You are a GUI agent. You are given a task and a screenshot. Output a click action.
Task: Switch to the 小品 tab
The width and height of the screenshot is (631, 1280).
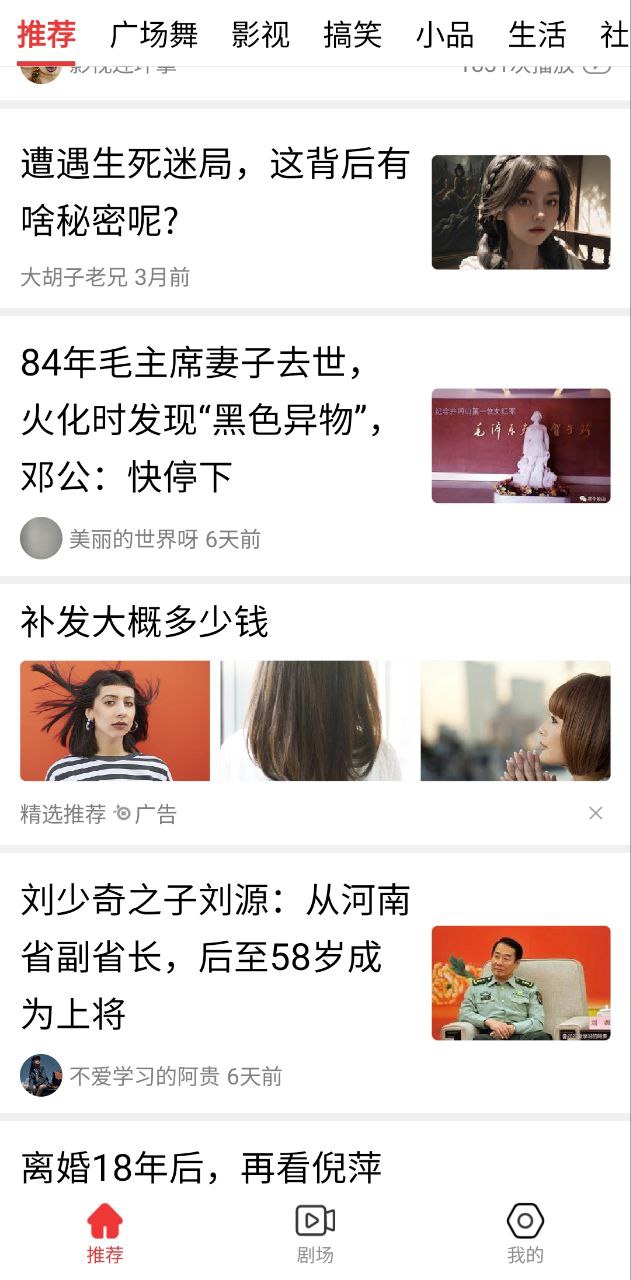pos(445,35)
